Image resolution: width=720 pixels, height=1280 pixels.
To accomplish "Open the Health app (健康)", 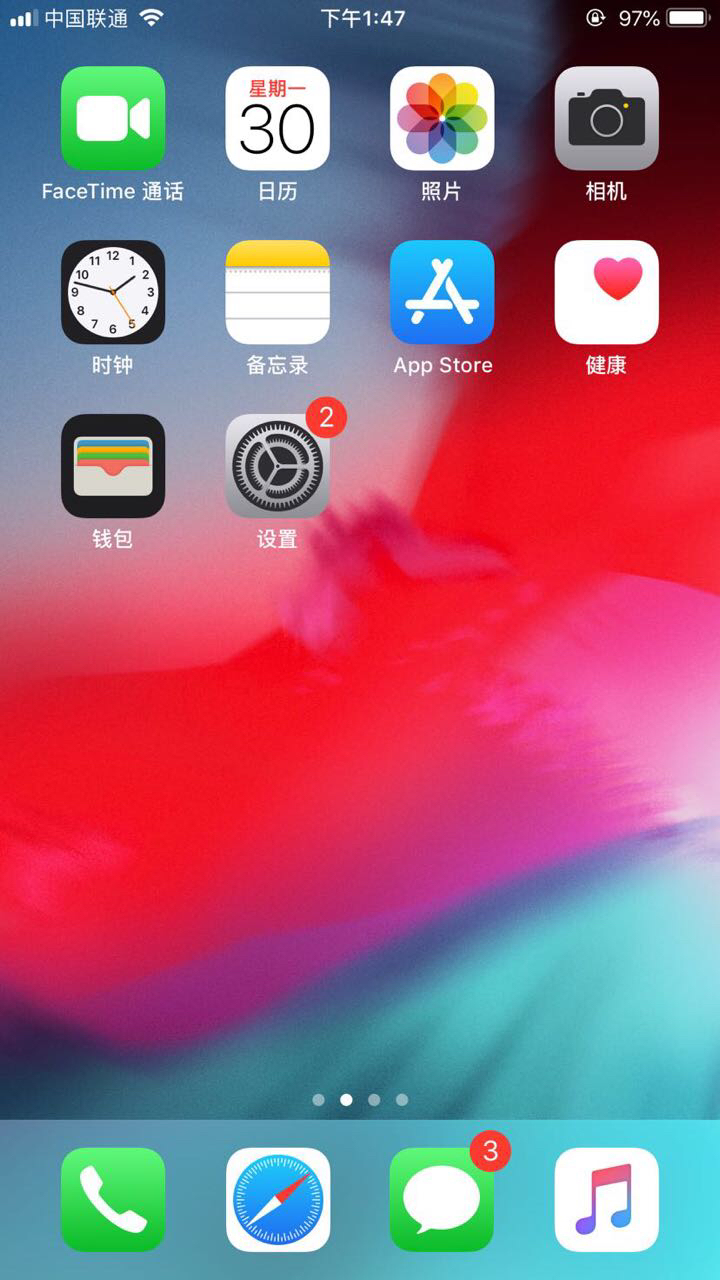I will [x=606, y=292].
